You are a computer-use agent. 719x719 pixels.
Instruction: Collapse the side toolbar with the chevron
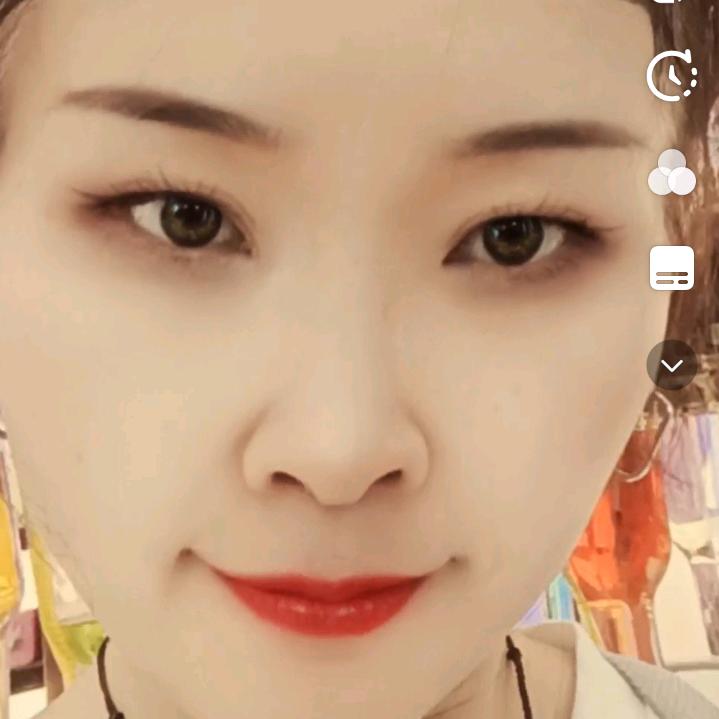671,365
